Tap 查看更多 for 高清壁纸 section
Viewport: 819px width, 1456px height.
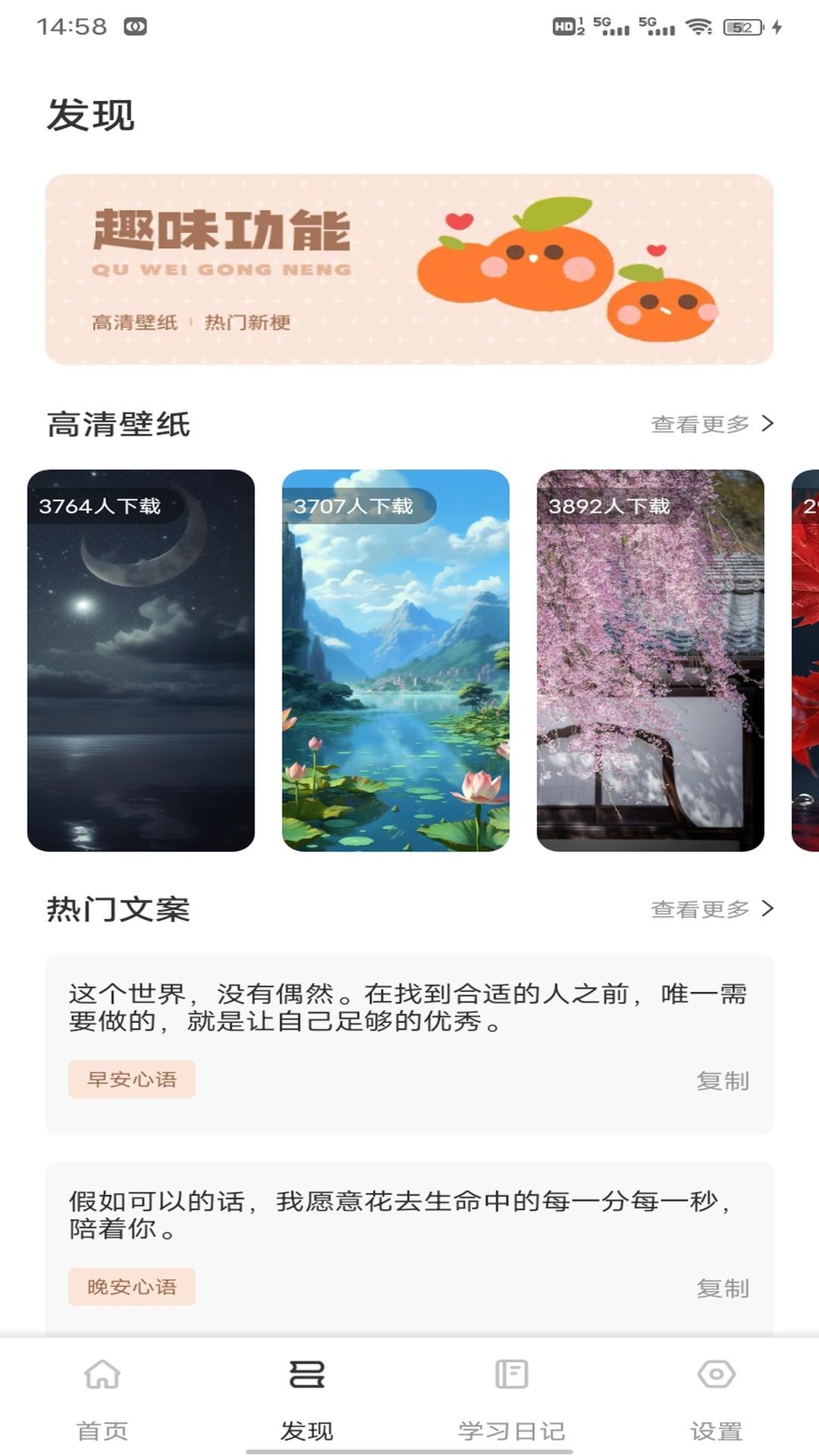coord(701,425)
